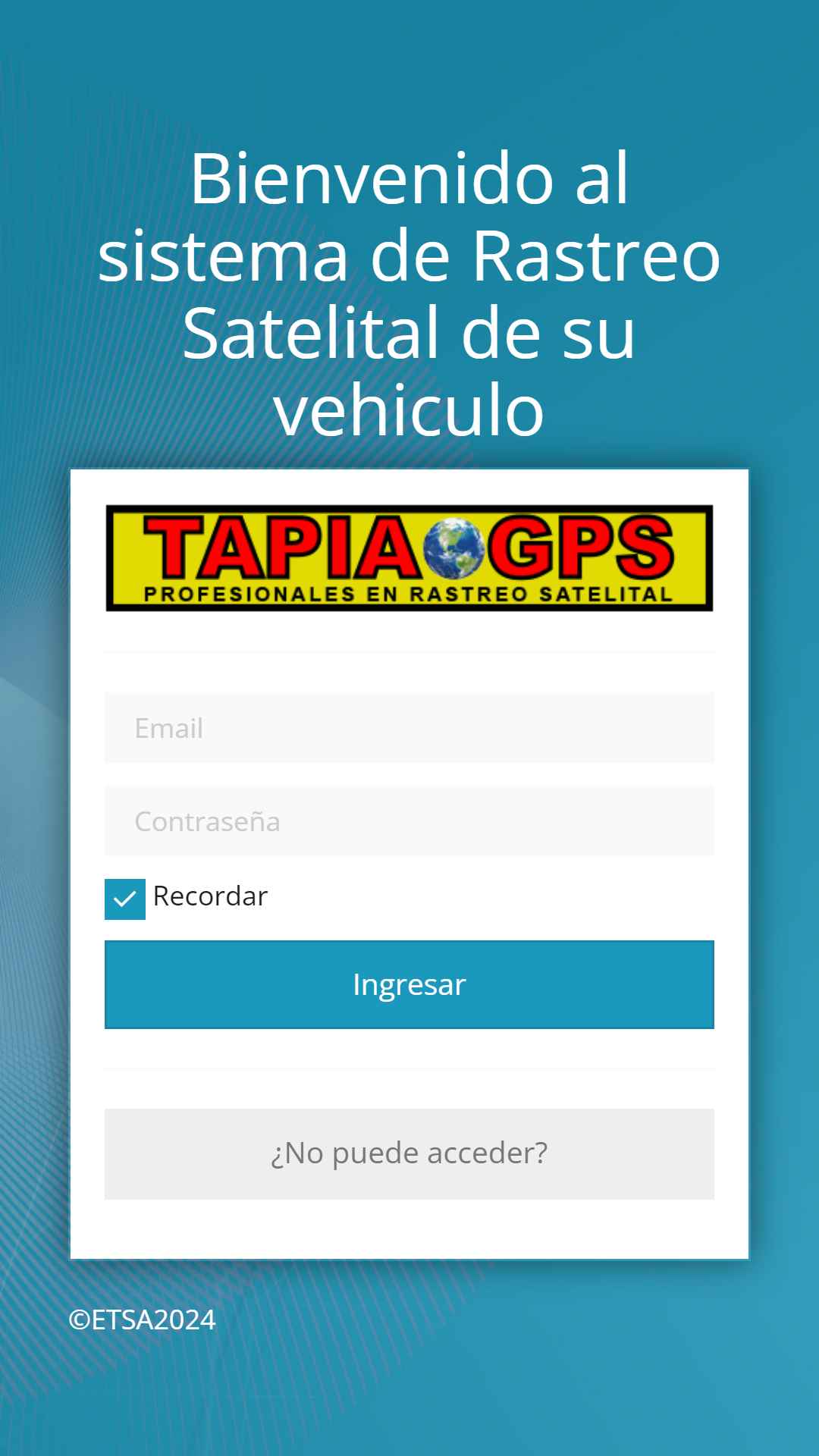
Task: Tap the Ingresar login button
Action: pos(409,984)
